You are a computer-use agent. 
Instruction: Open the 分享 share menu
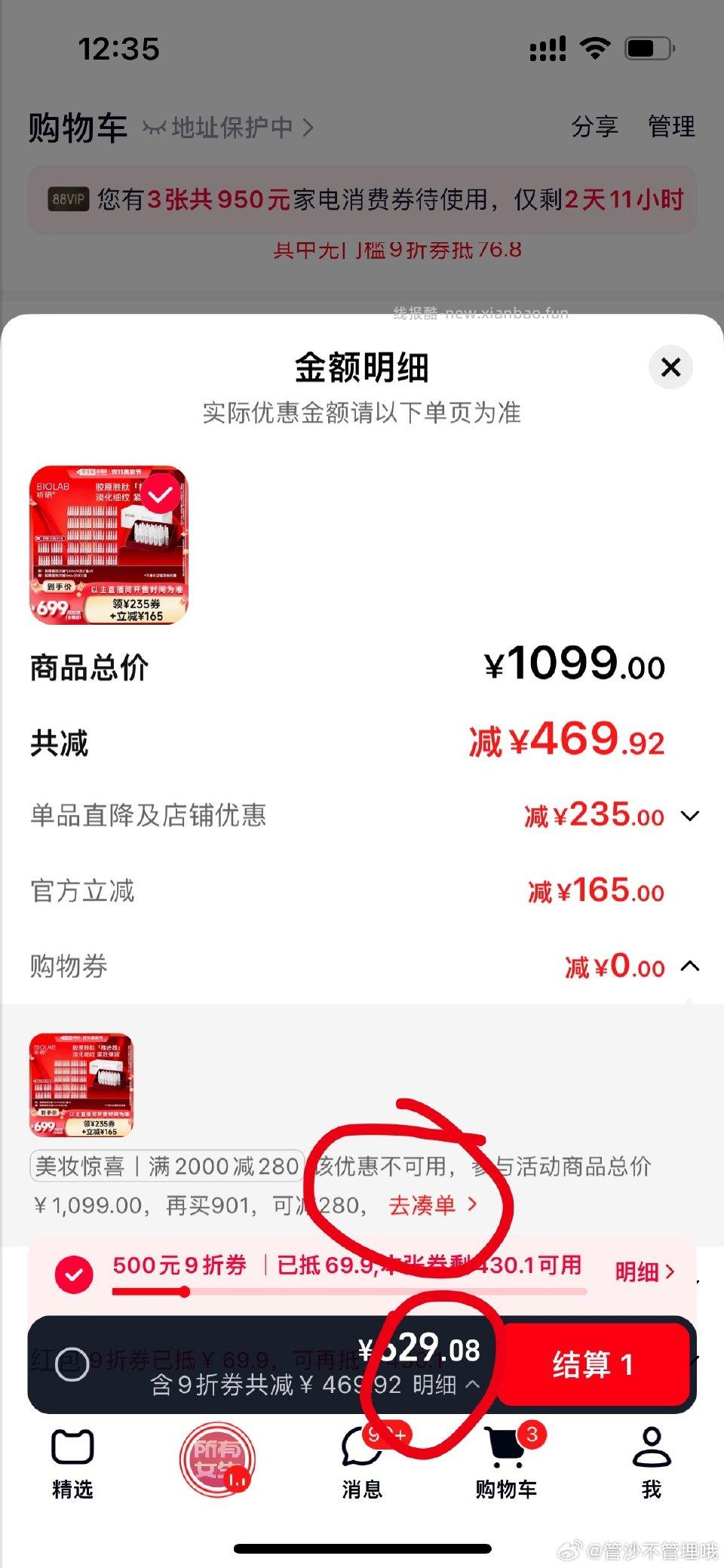point(595,127)
